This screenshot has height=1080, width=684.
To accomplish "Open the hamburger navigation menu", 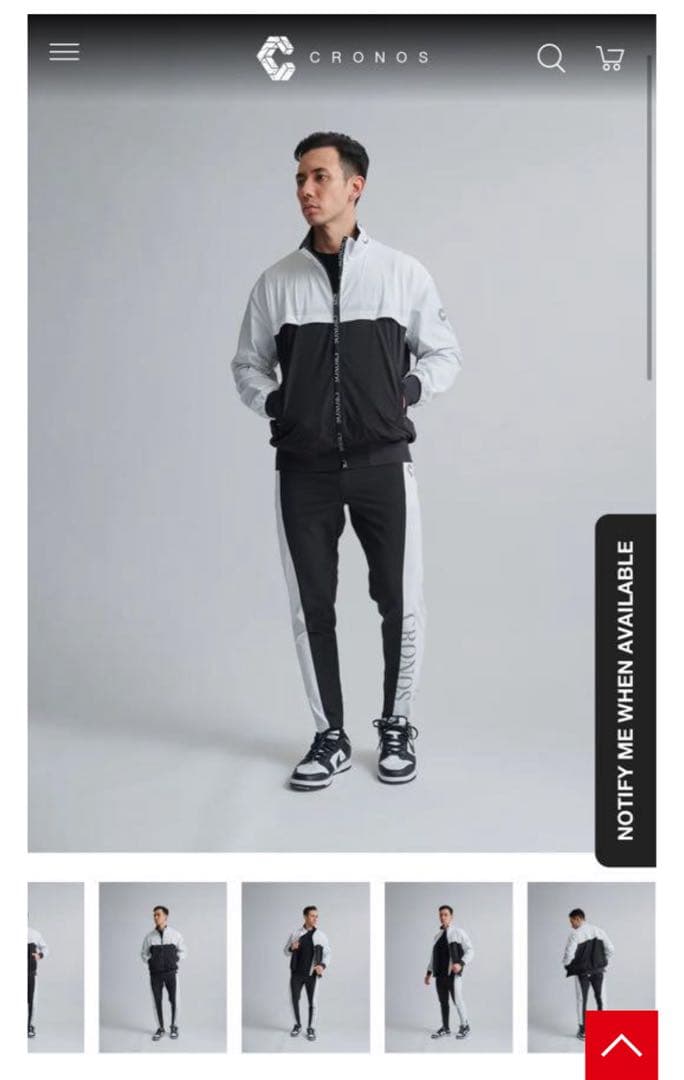I will 64,52.
